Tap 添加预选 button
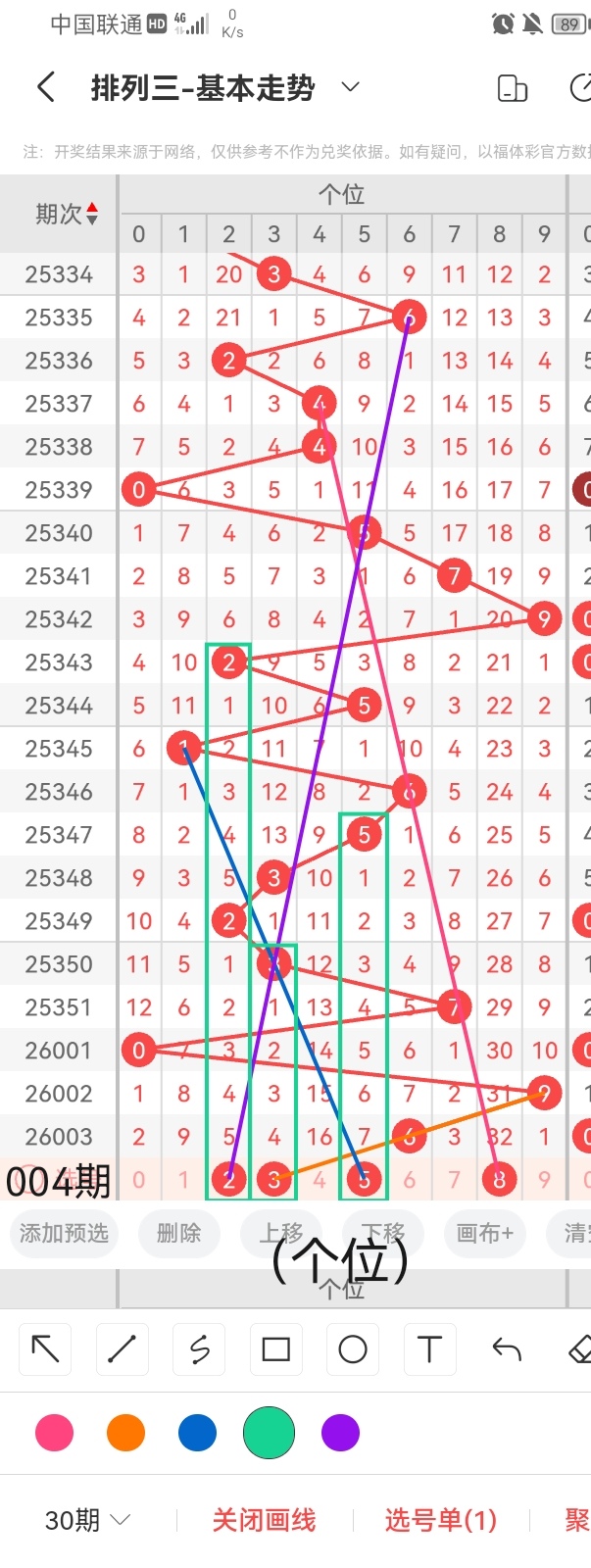This screenshot has width=591, height=1568. (x=64, y=1233)
